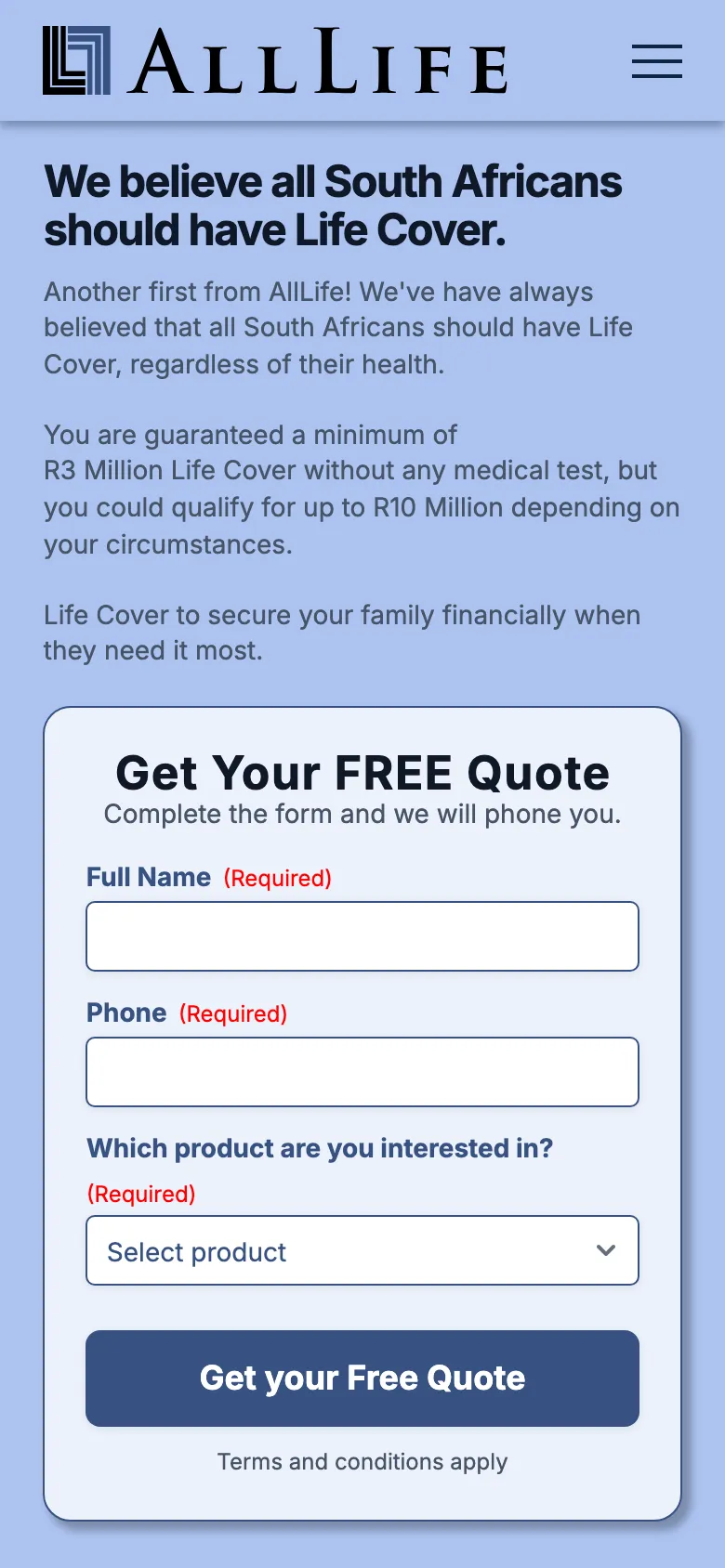Open the hamburger navigation menu
The height and width of the screenshot is (1568, 725).
point(657,62)
